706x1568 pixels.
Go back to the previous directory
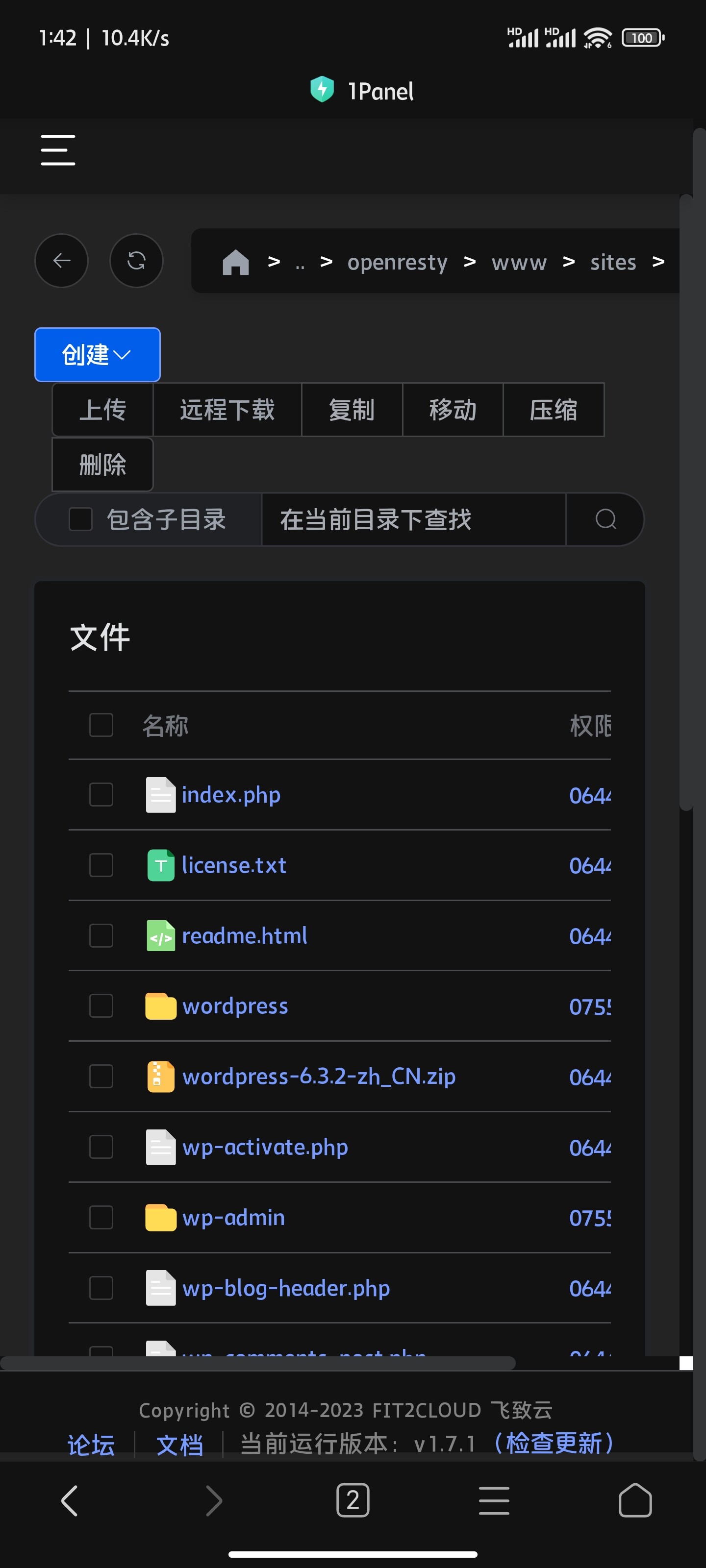click(61, 261)
